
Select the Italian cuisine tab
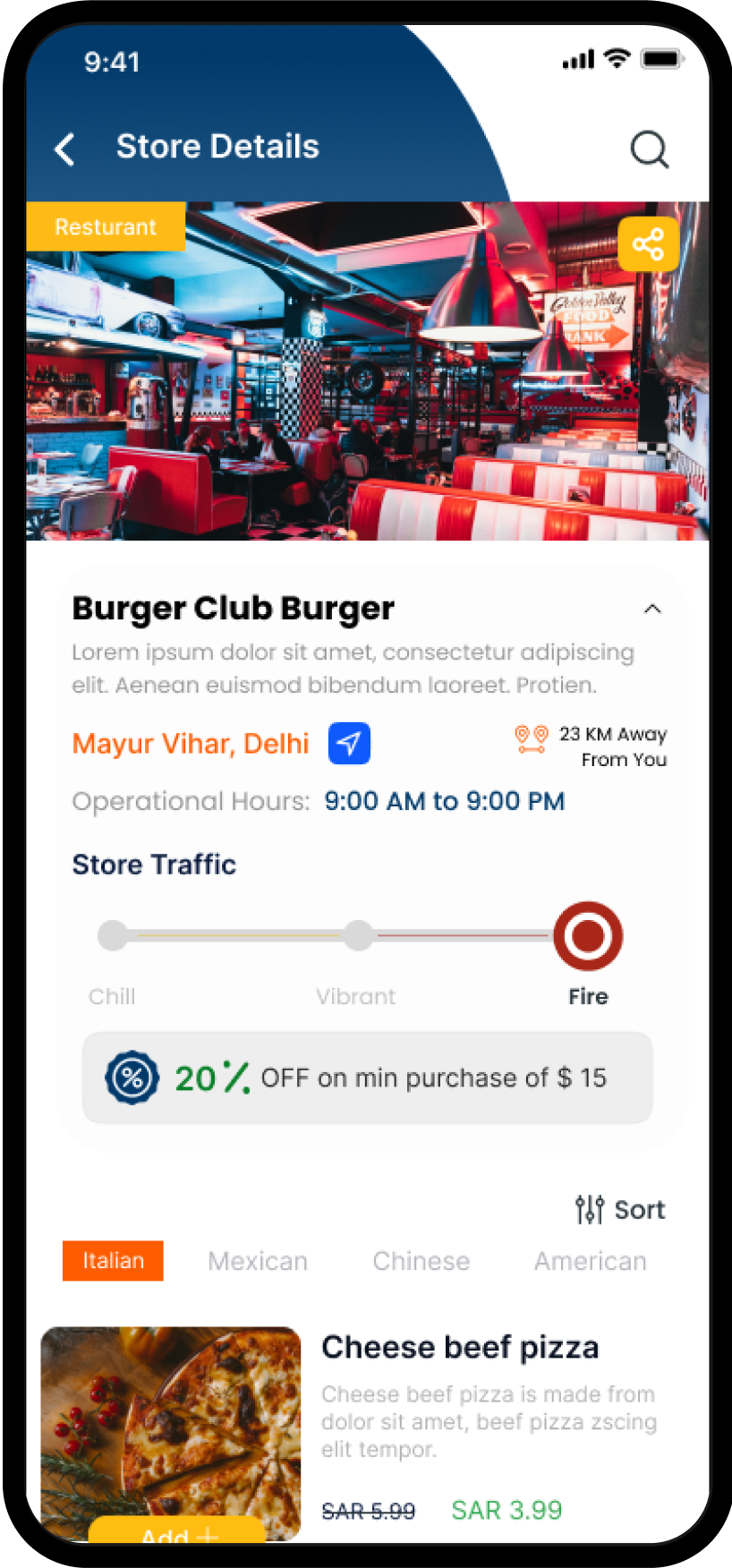(113, 1260)
